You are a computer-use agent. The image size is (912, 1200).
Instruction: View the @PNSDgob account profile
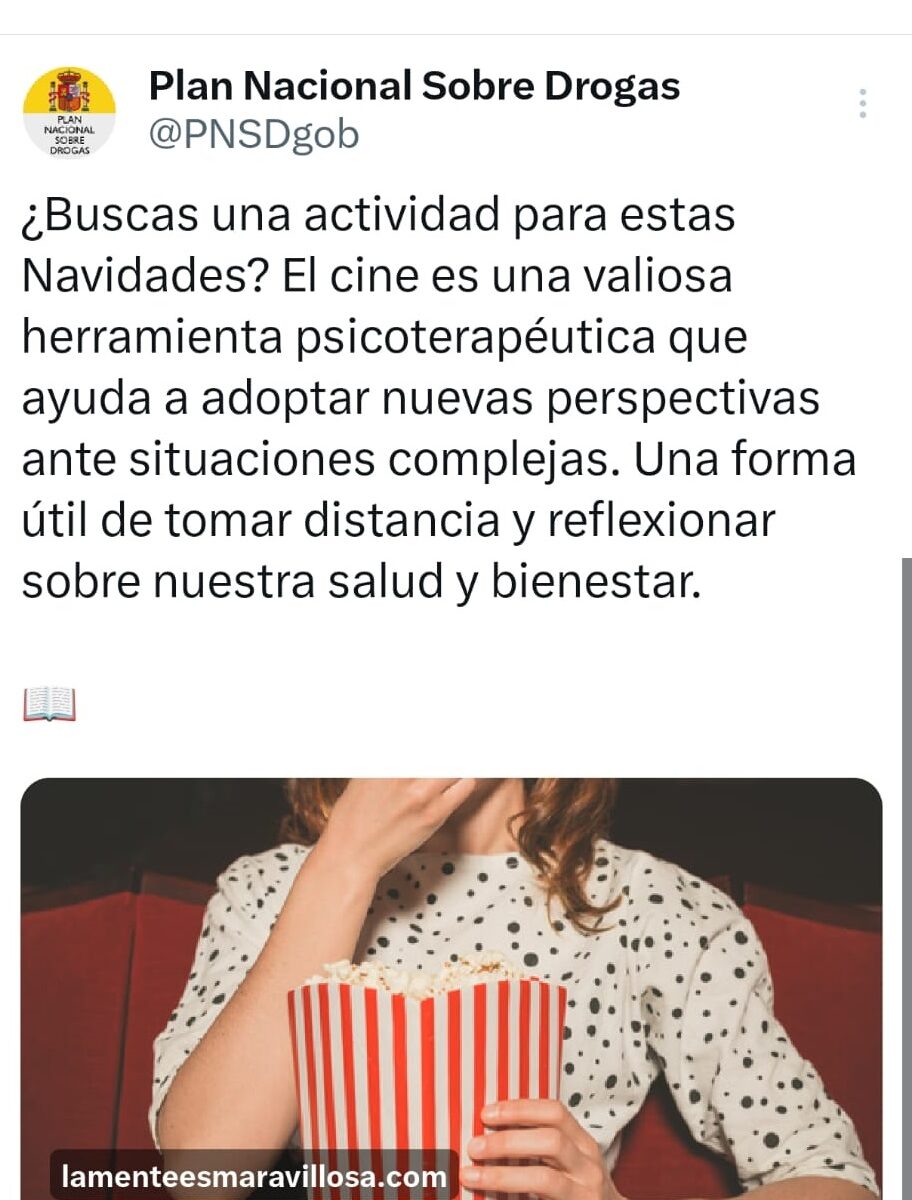coord(253,135)
